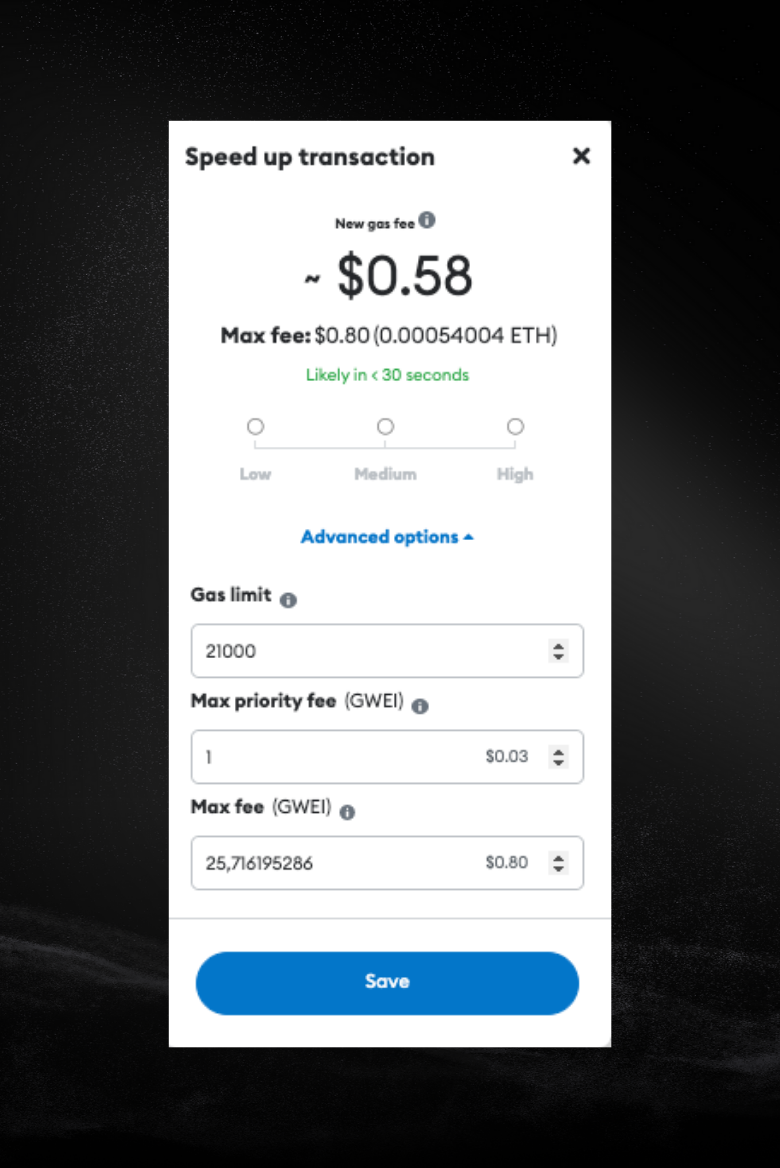
Task: Adjust the Gas limit stepper arrows
Action: point(558,651)
